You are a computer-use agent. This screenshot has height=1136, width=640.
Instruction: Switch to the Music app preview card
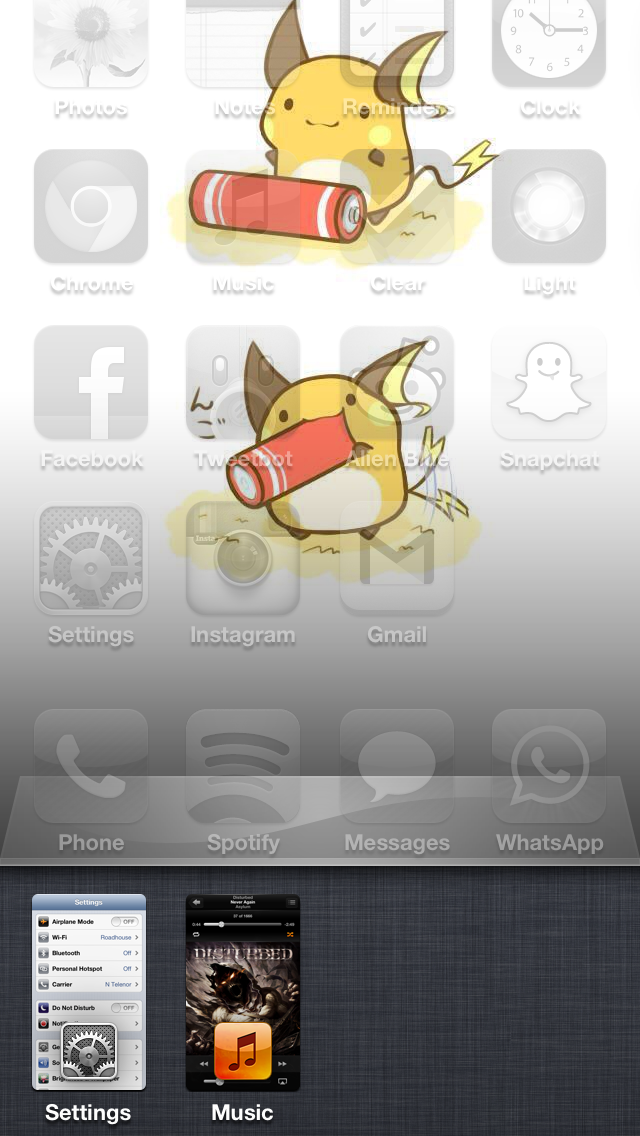click(243, 992)
